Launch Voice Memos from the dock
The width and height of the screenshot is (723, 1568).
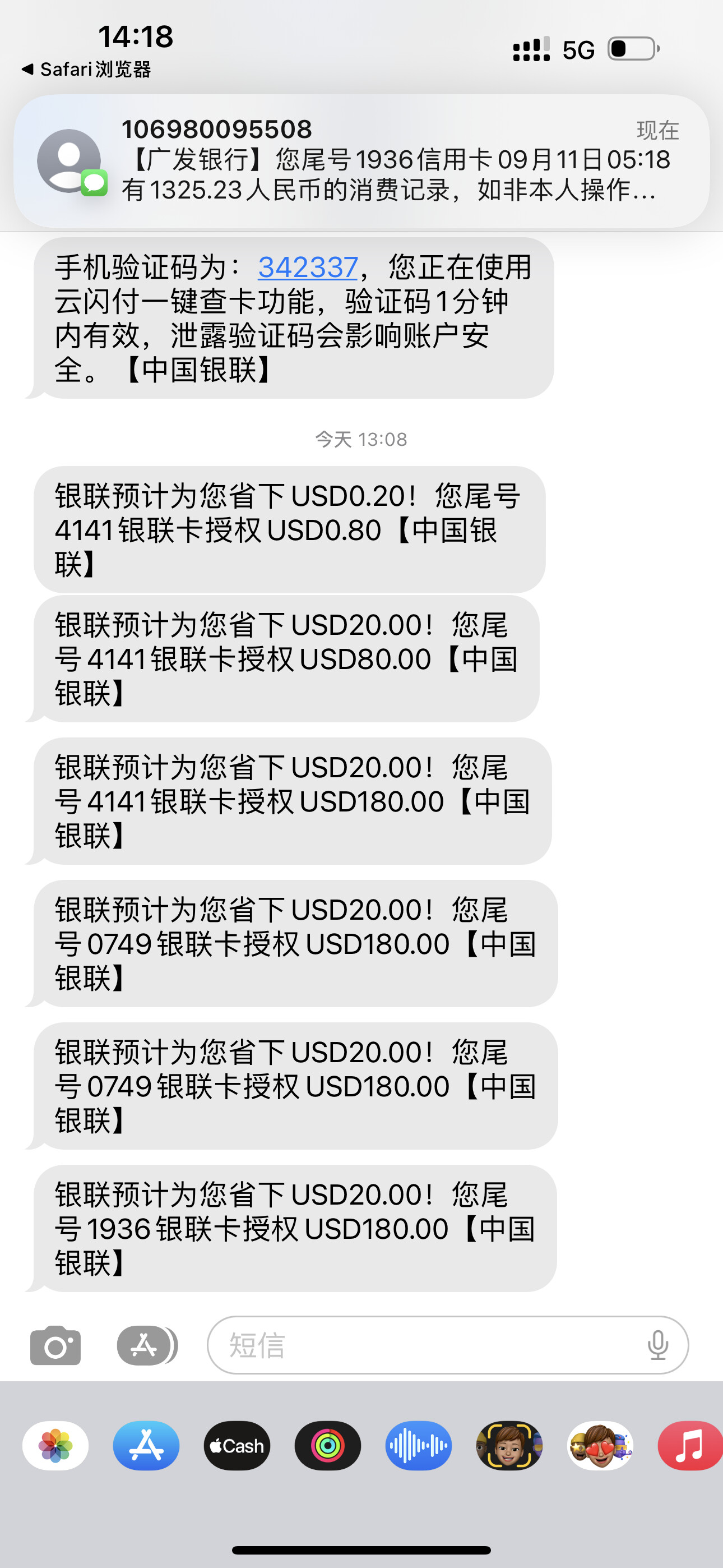418,1446
